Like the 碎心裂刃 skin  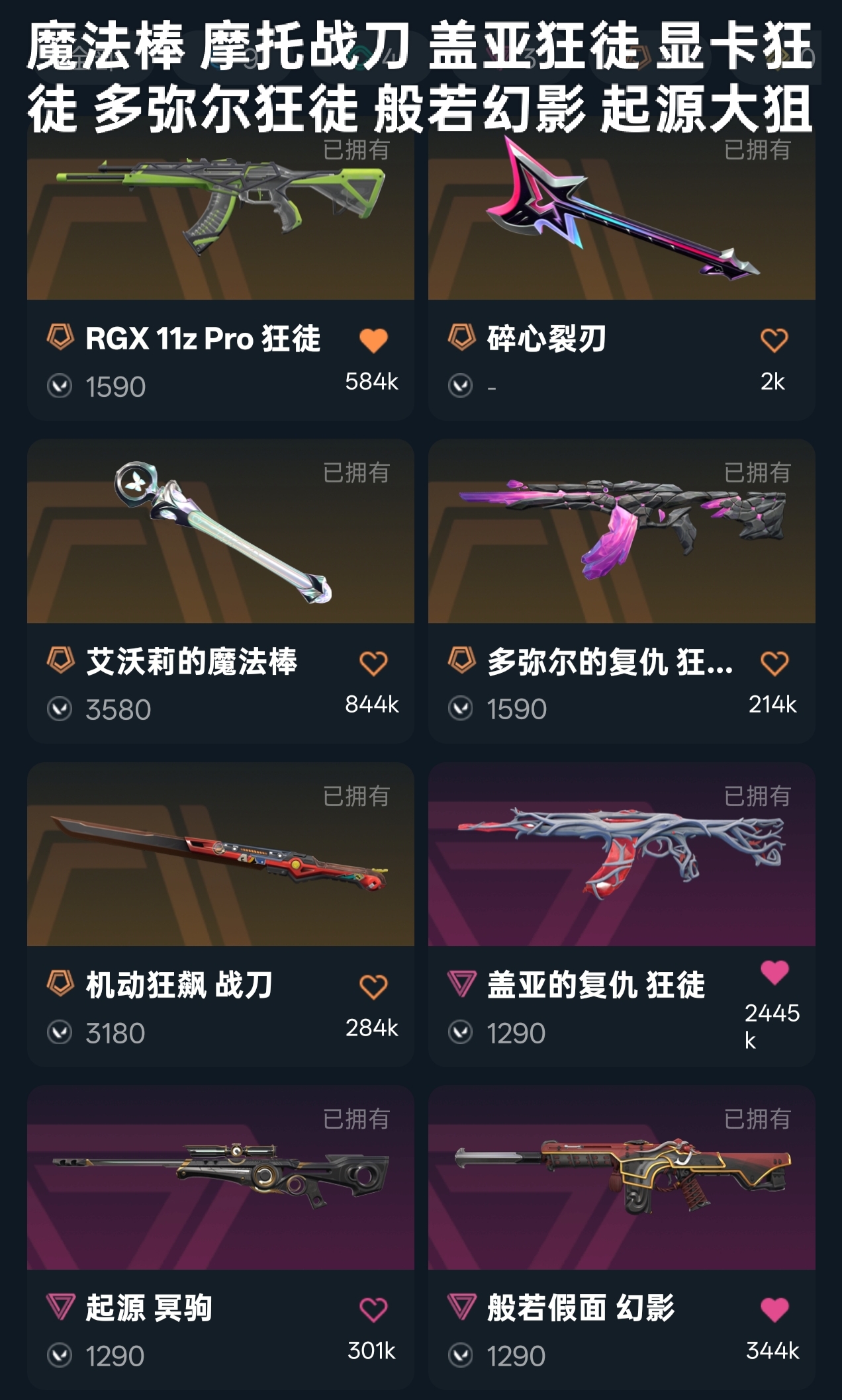[x=774, y=340]
